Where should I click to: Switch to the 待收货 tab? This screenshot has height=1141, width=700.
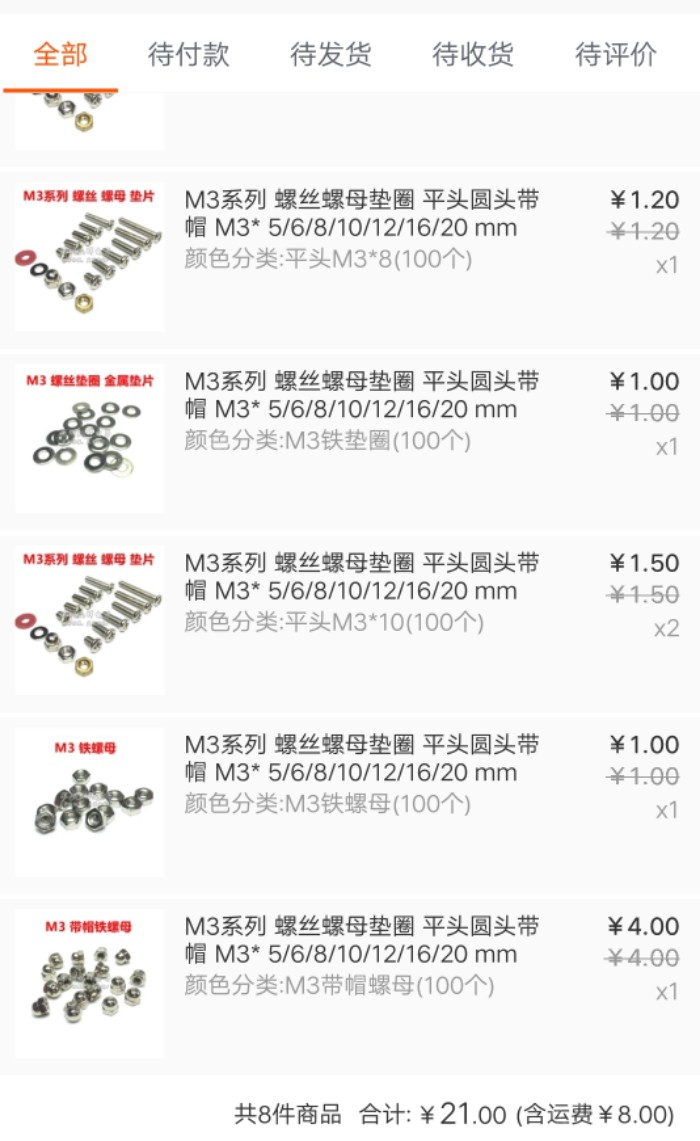click(x=473, y=55)
